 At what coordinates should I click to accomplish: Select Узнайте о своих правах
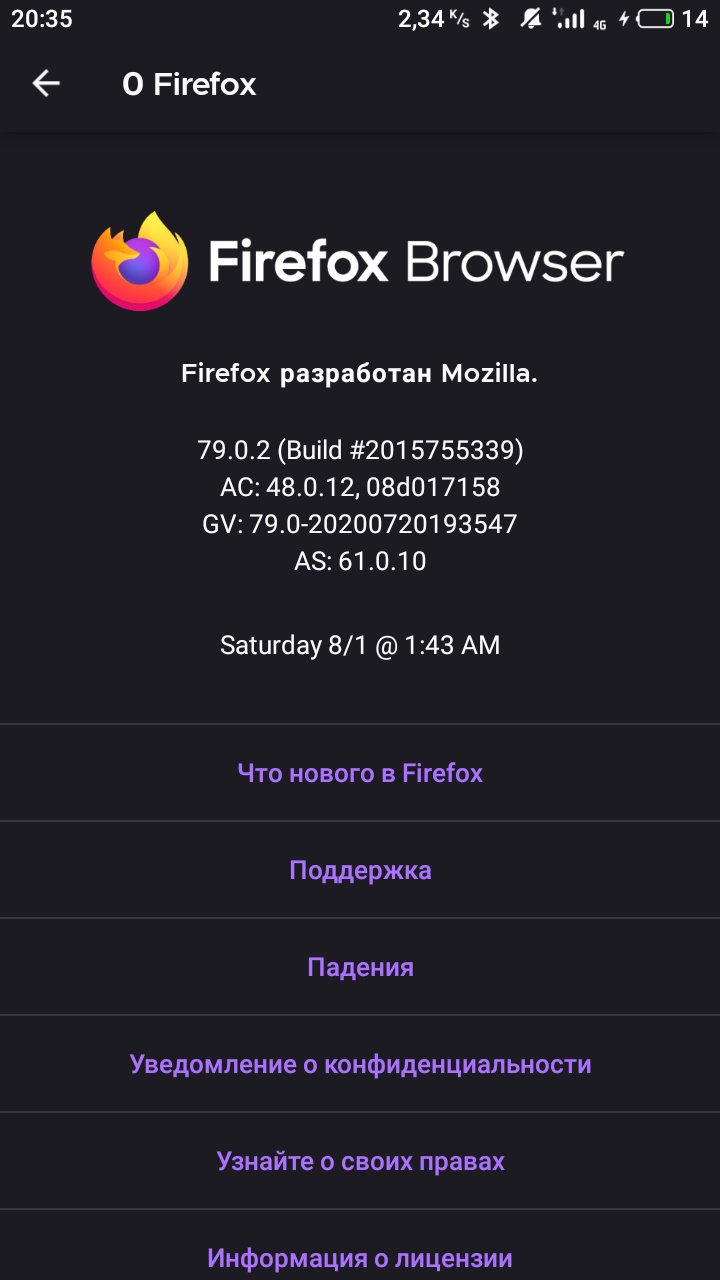tap(360, 1161)
